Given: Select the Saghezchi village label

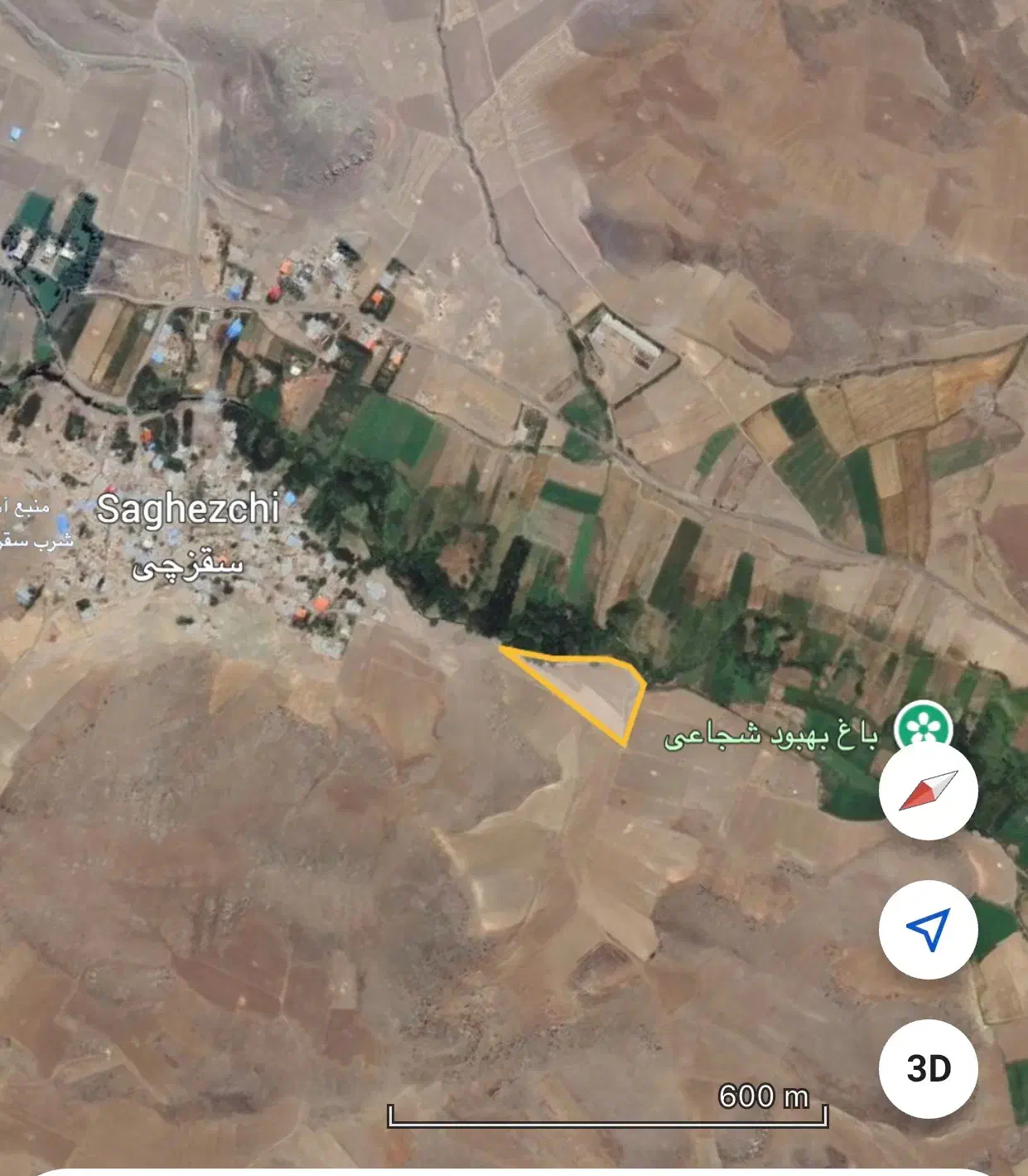Looking at the screenshot, I should pyautogui.click(x=188, y=509).
